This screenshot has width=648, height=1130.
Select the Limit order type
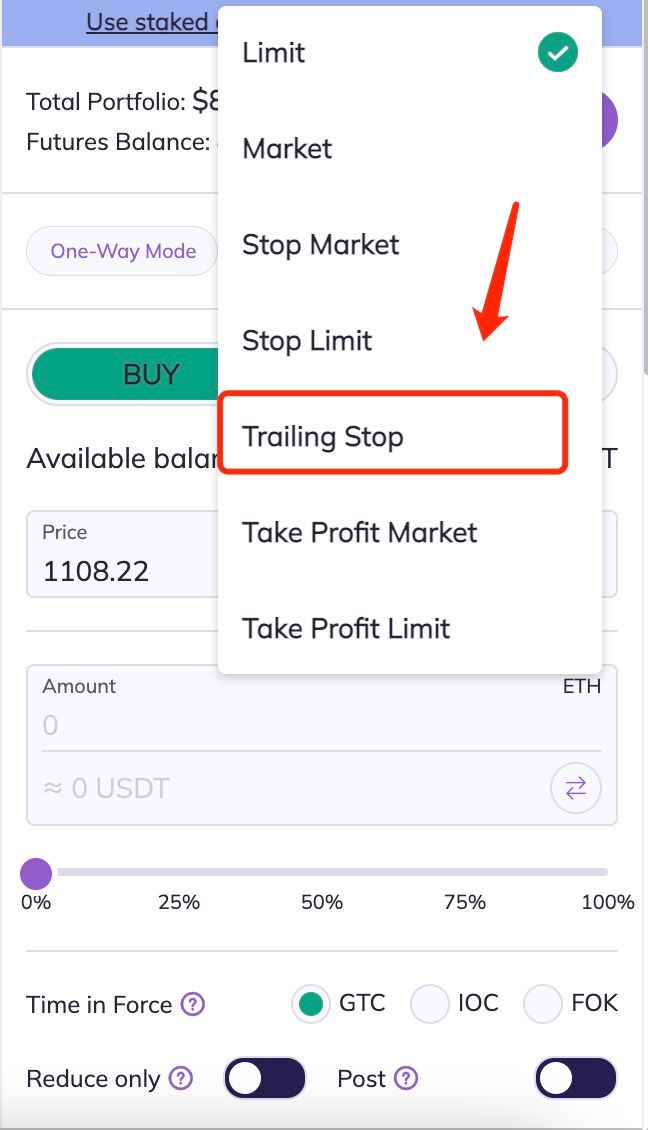(409, 53)
